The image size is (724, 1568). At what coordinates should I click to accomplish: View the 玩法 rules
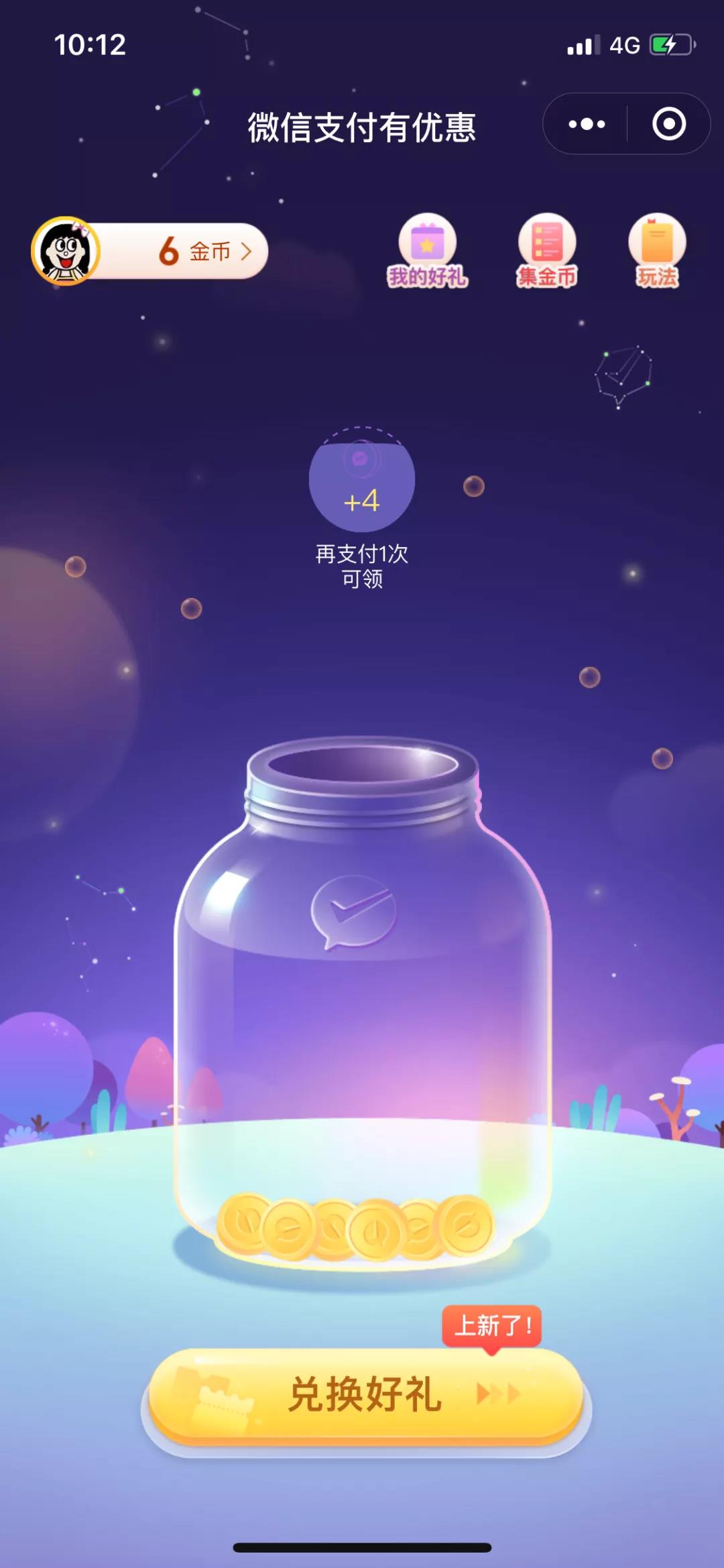(x=657, y=251)
